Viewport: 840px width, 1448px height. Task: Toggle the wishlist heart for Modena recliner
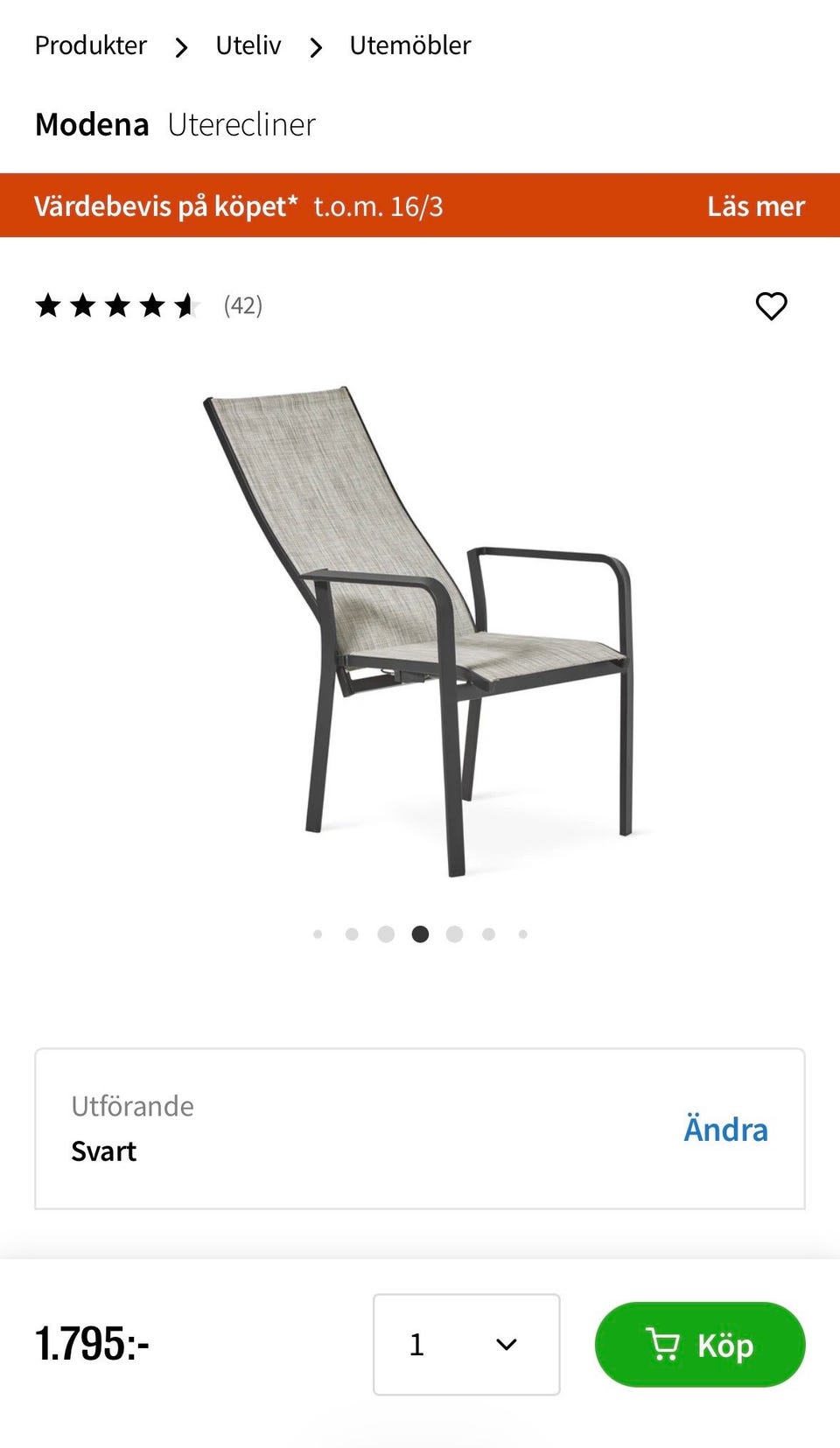click(x=772, y=305)
